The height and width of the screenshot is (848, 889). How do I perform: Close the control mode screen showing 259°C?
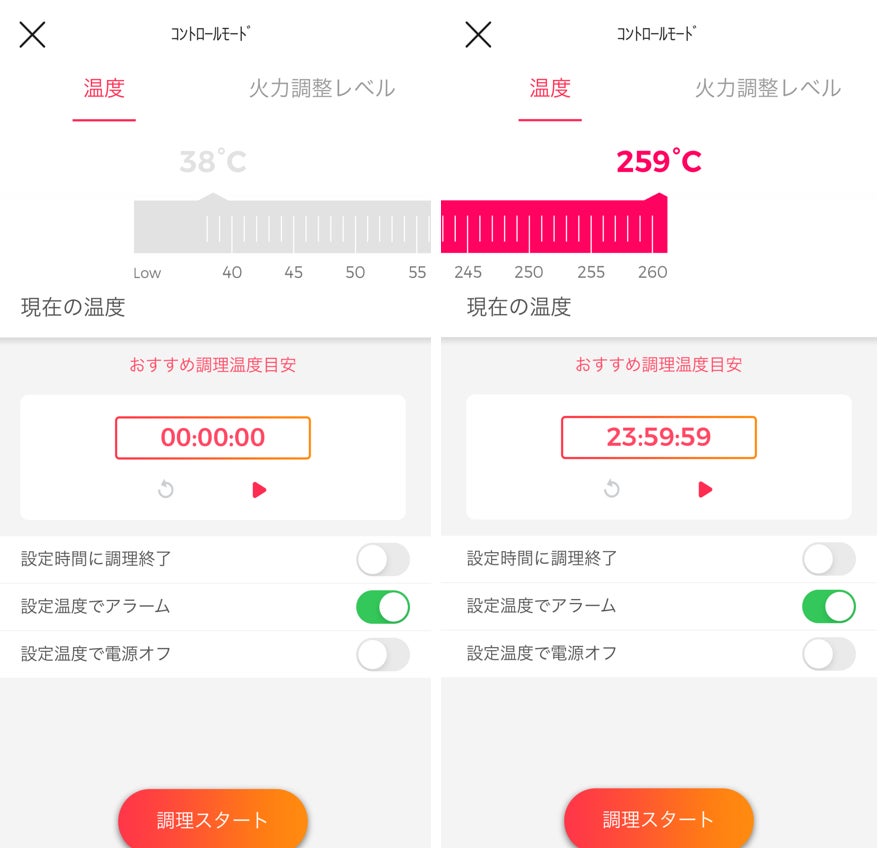479,35
